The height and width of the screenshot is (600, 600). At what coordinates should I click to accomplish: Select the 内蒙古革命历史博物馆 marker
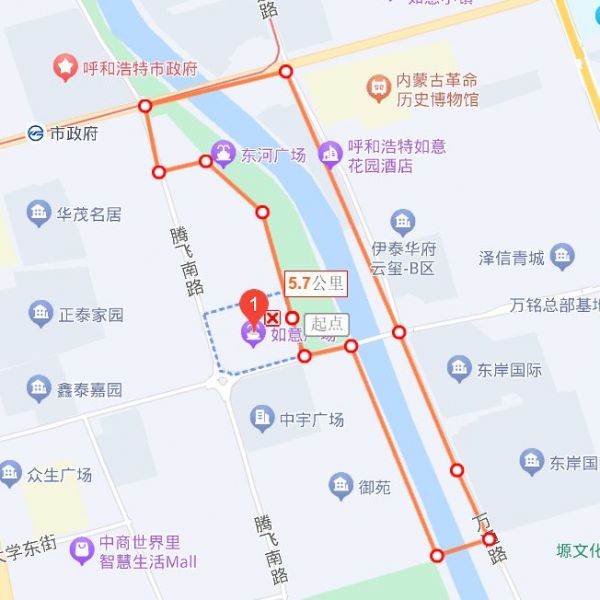tap(378, 88)
